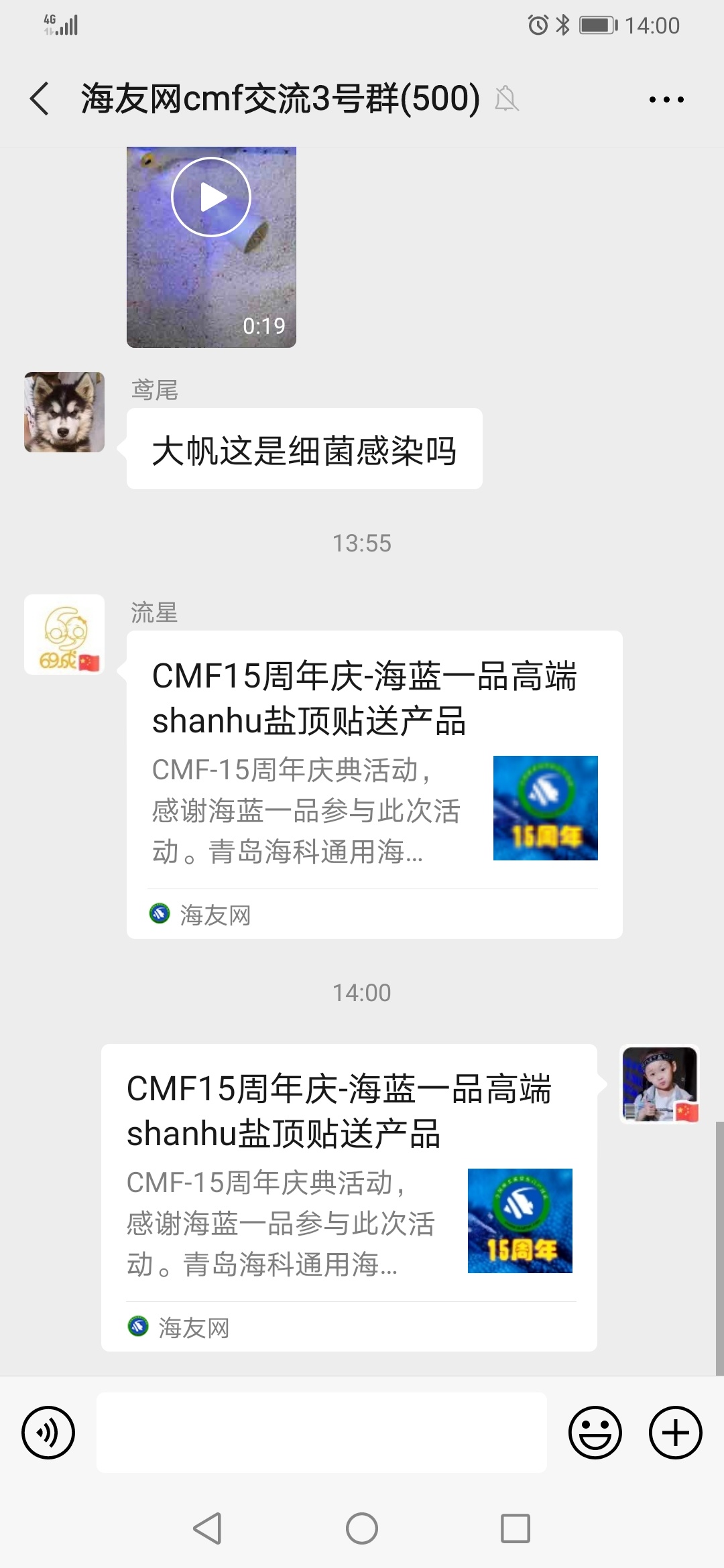
Task: Open 流星's profile avatar
Action: click(x=64, y=634)
